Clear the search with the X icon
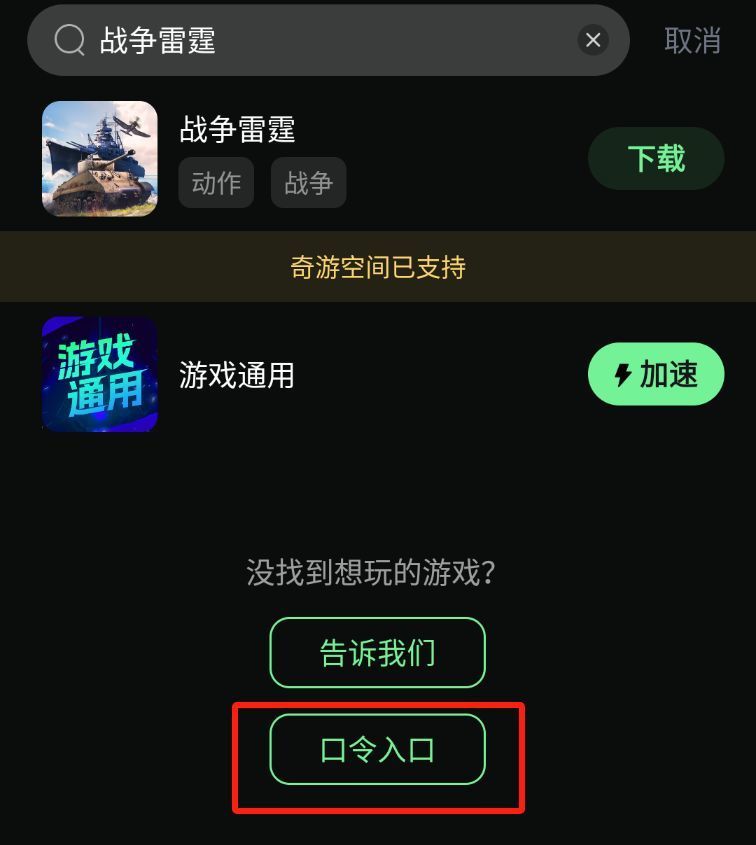756x845 pixels. click(593, 40)
